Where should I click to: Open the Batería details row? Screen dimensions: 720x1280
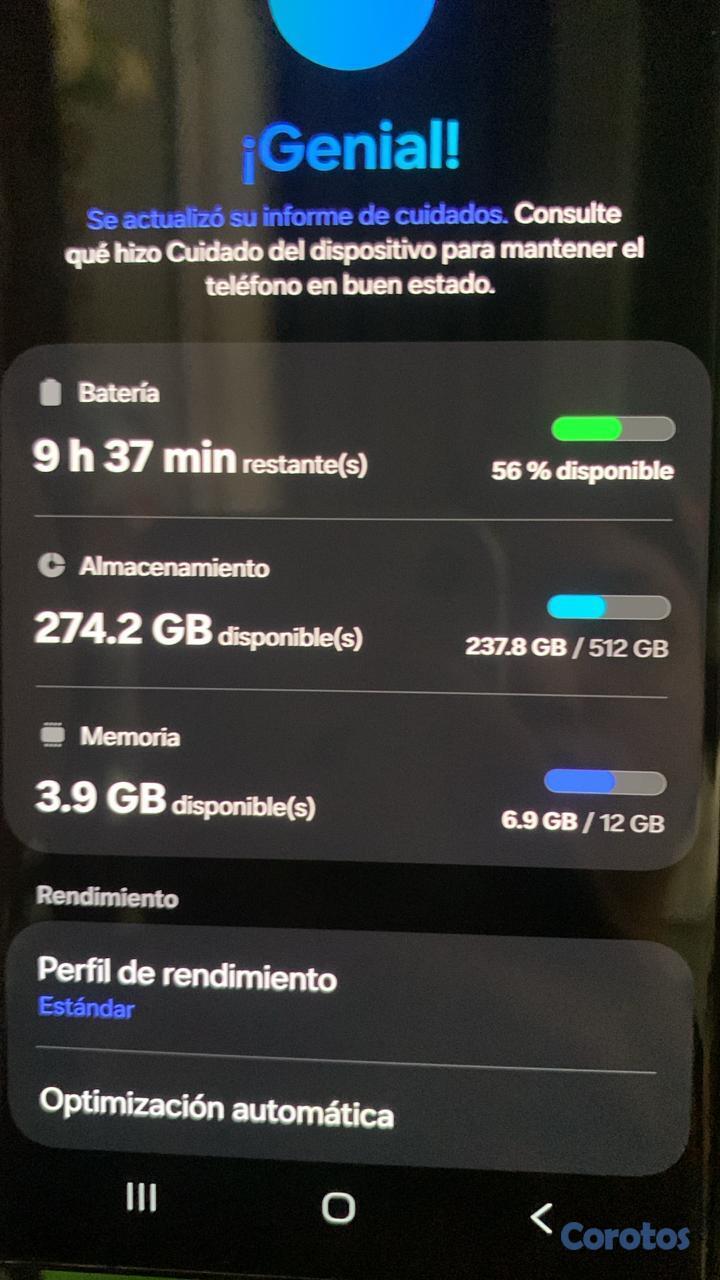click(x=350, y=435)
